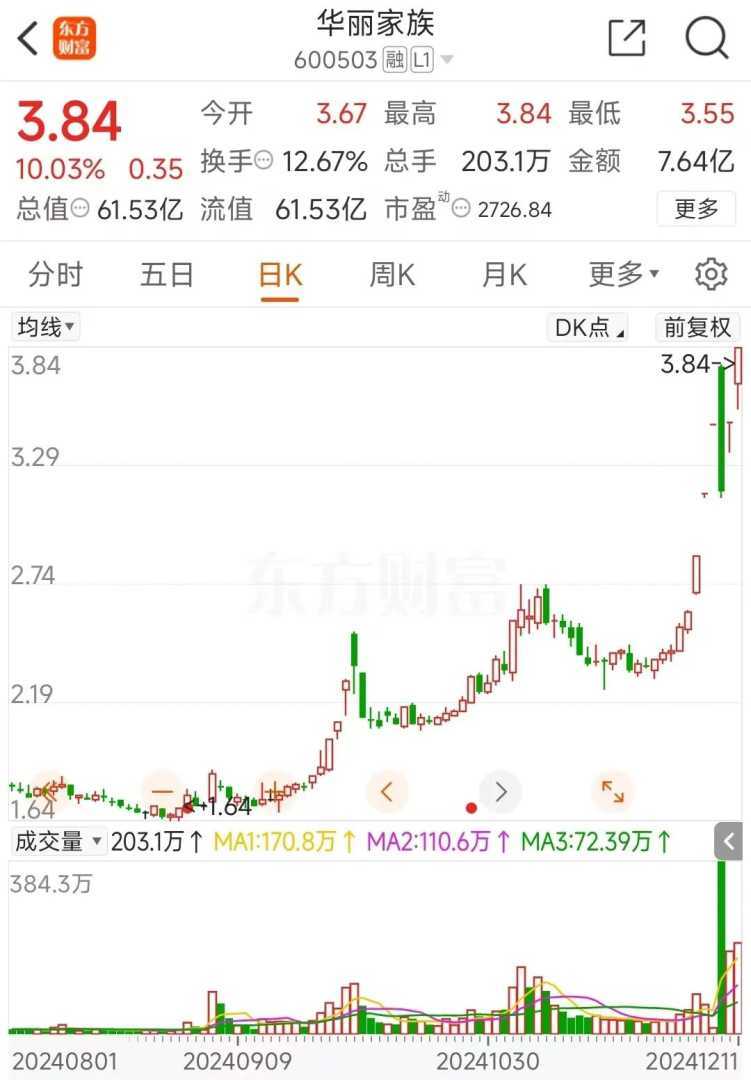Screen dimensions: 751x1080
Task: Change the 前复权 adjustment setting
Action: [699, 327]
